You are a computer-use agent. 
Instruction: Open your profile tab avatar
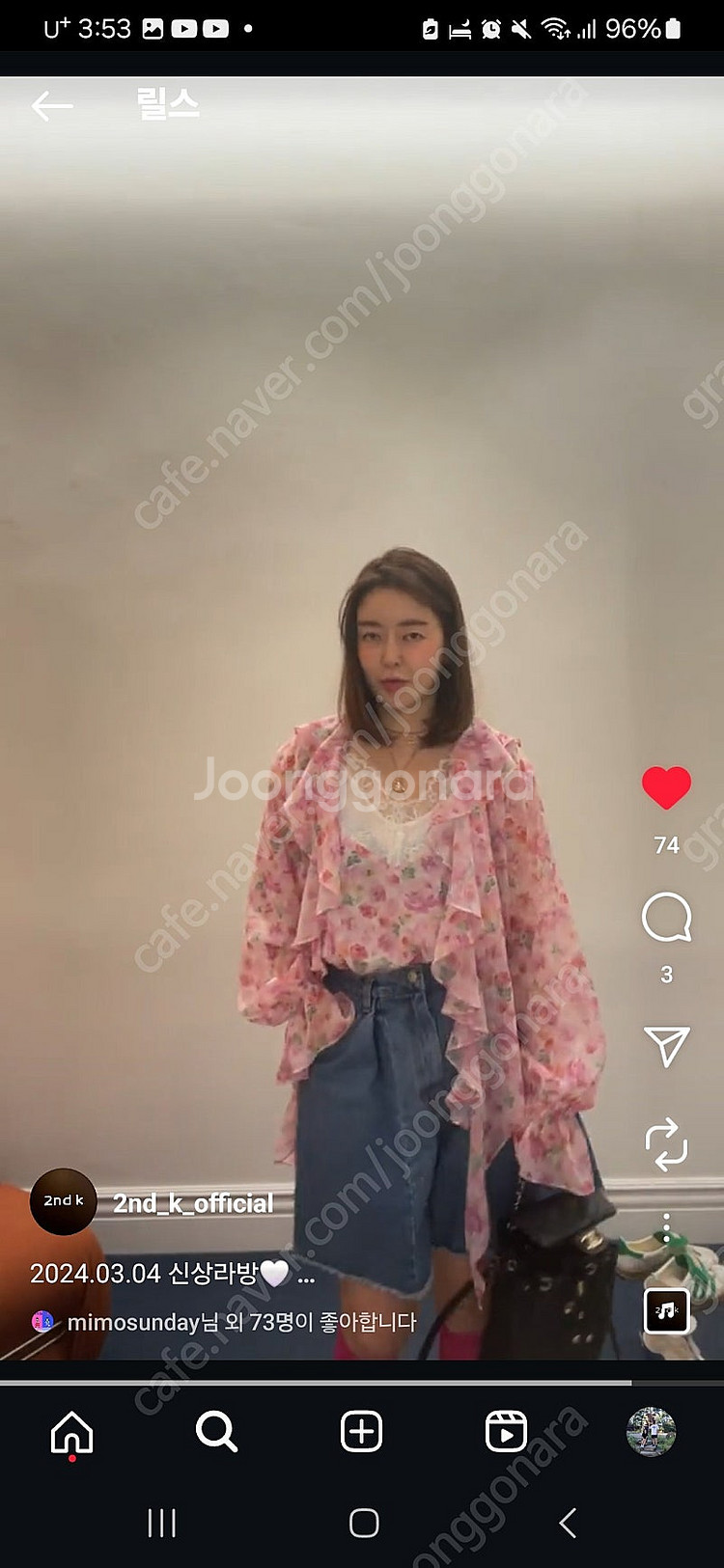(651, 1432)
